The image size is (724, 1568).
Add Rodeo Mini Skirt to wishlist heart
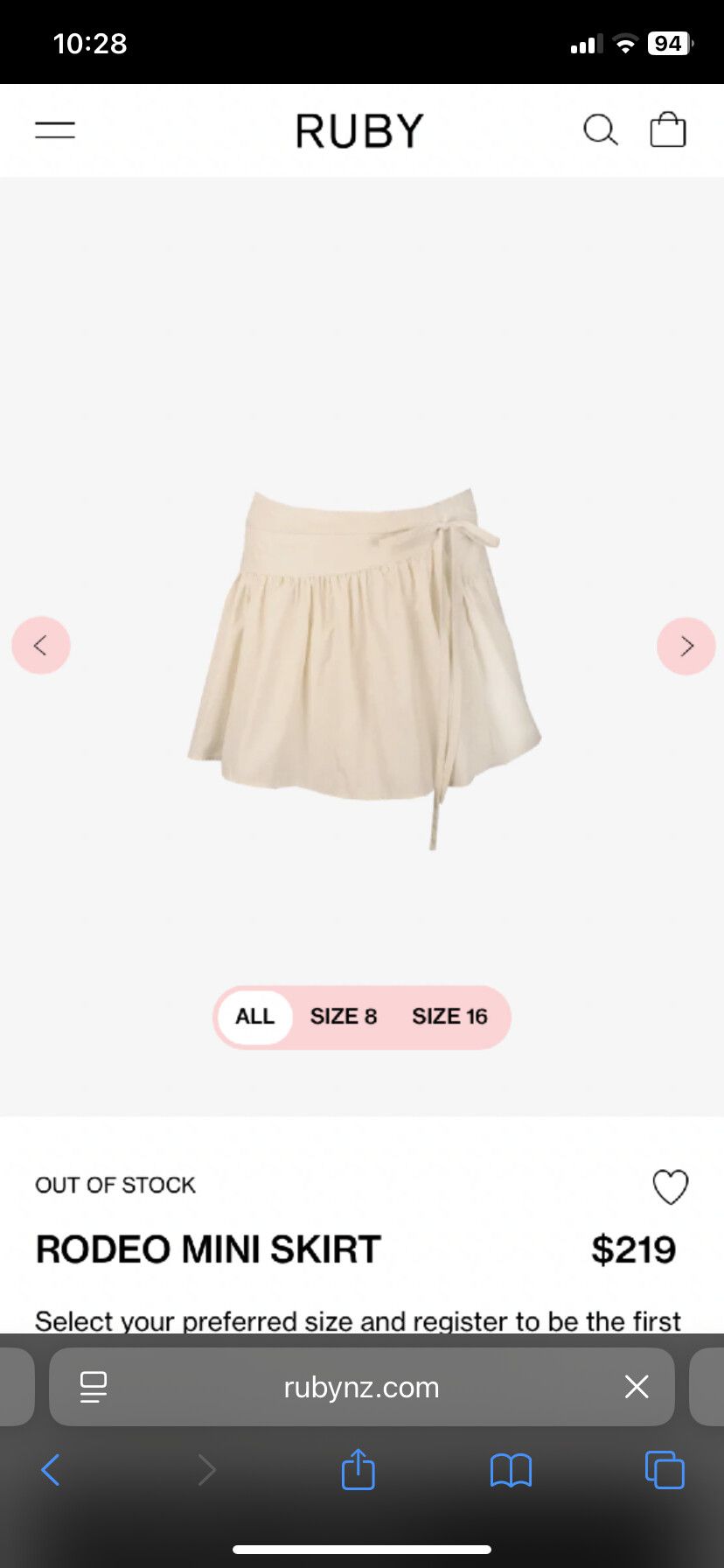(670, 1186)
